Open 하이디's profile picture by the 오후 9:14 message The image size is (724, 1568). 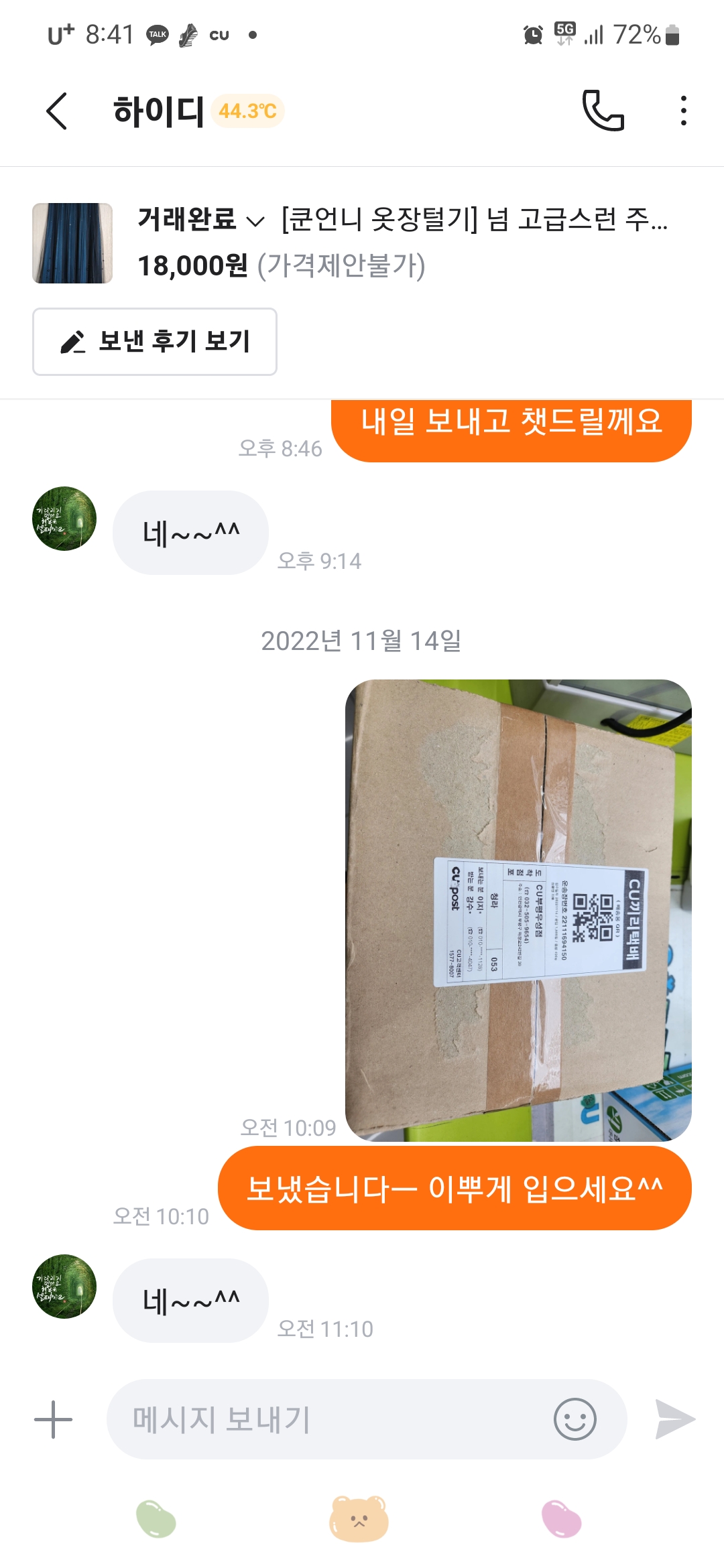tap(64, 519)
